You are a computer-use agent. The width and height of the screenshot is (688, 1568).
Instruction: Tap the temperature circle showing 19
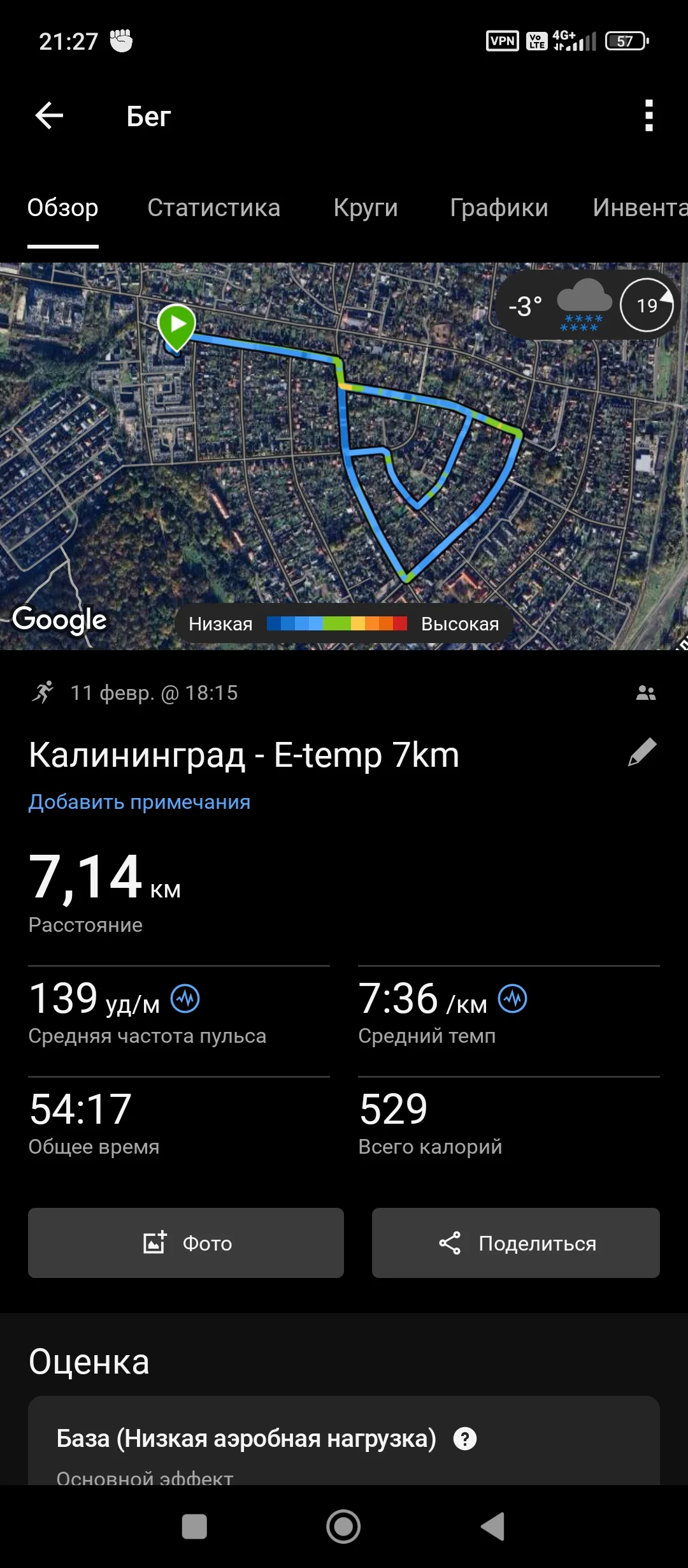click(647, 305)
